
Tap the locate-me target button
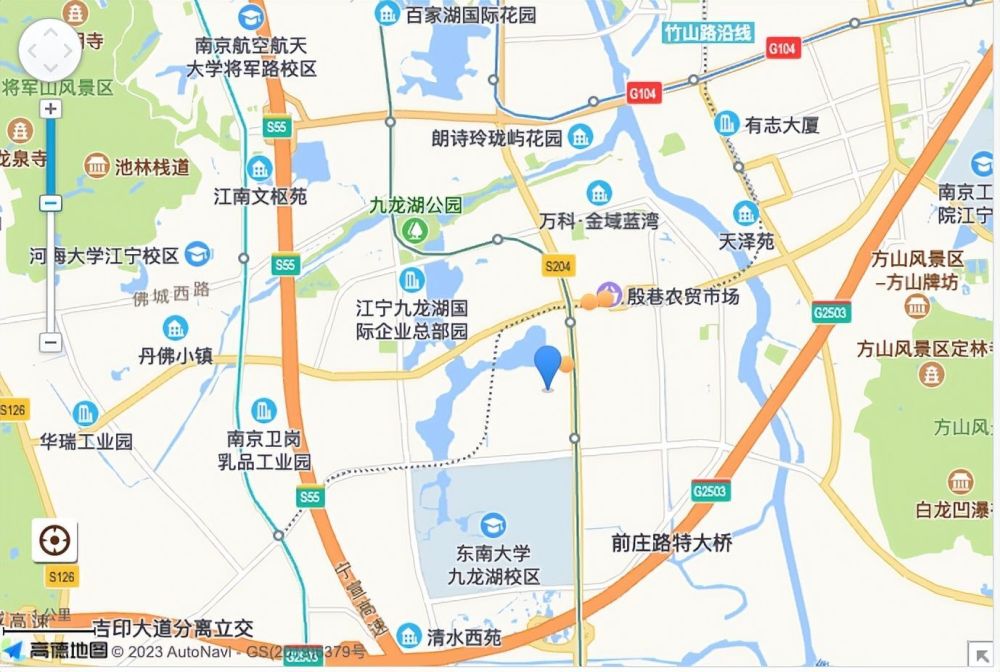point(53,542)
